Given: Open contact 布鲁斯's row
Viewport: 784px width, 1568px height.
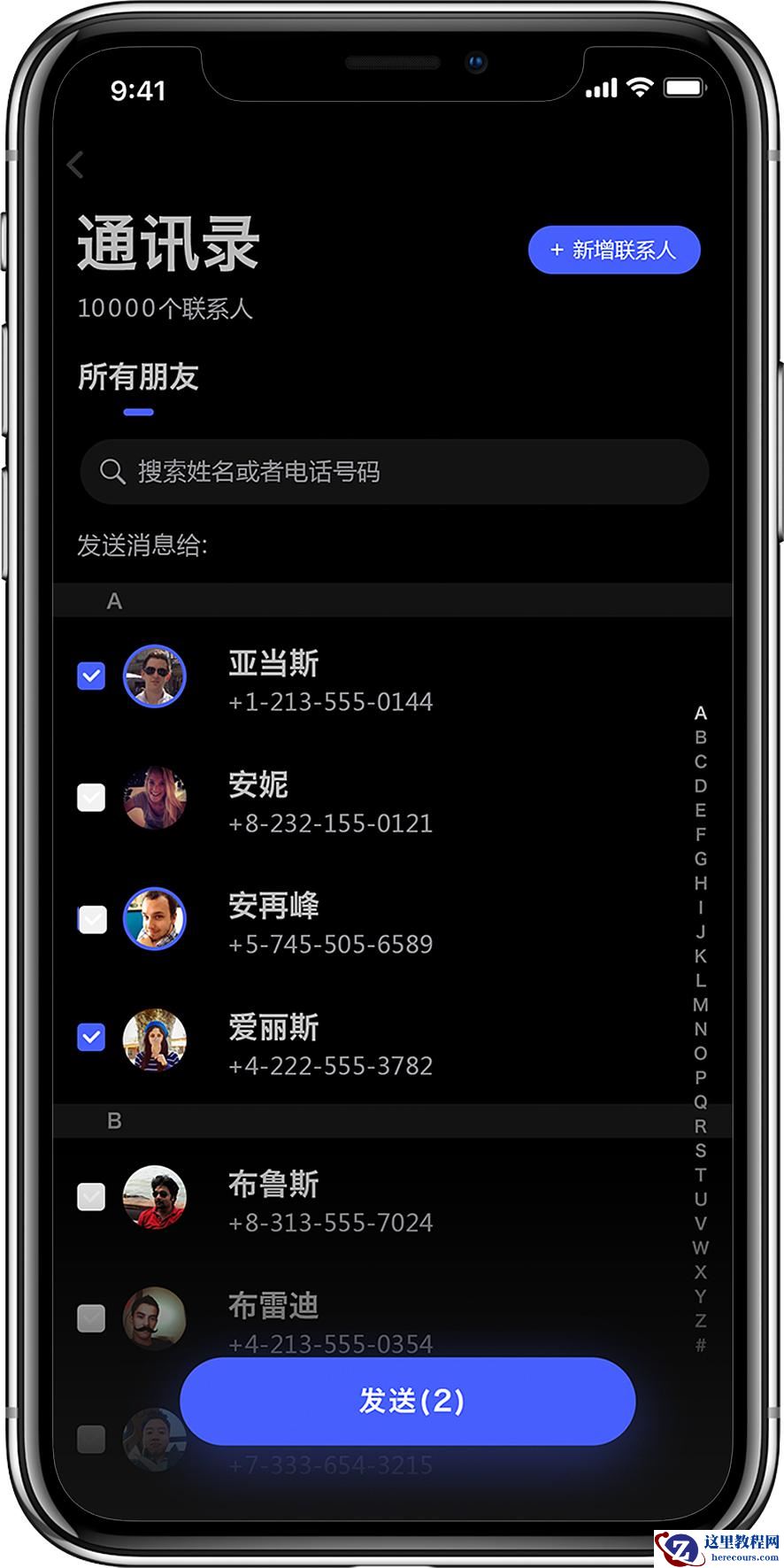Looking at the screenshot, I should click(354, 1201).
